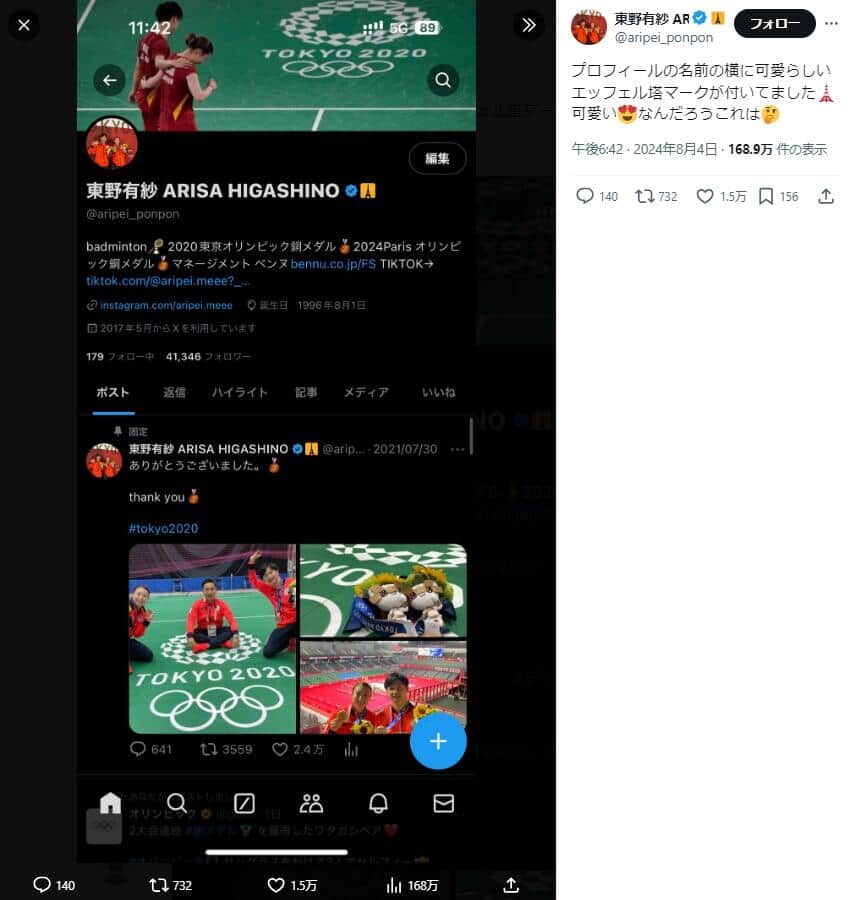Share the post via the icon beside the bookmark
This screenshot has width=851, height=900.
pos(826,197)
